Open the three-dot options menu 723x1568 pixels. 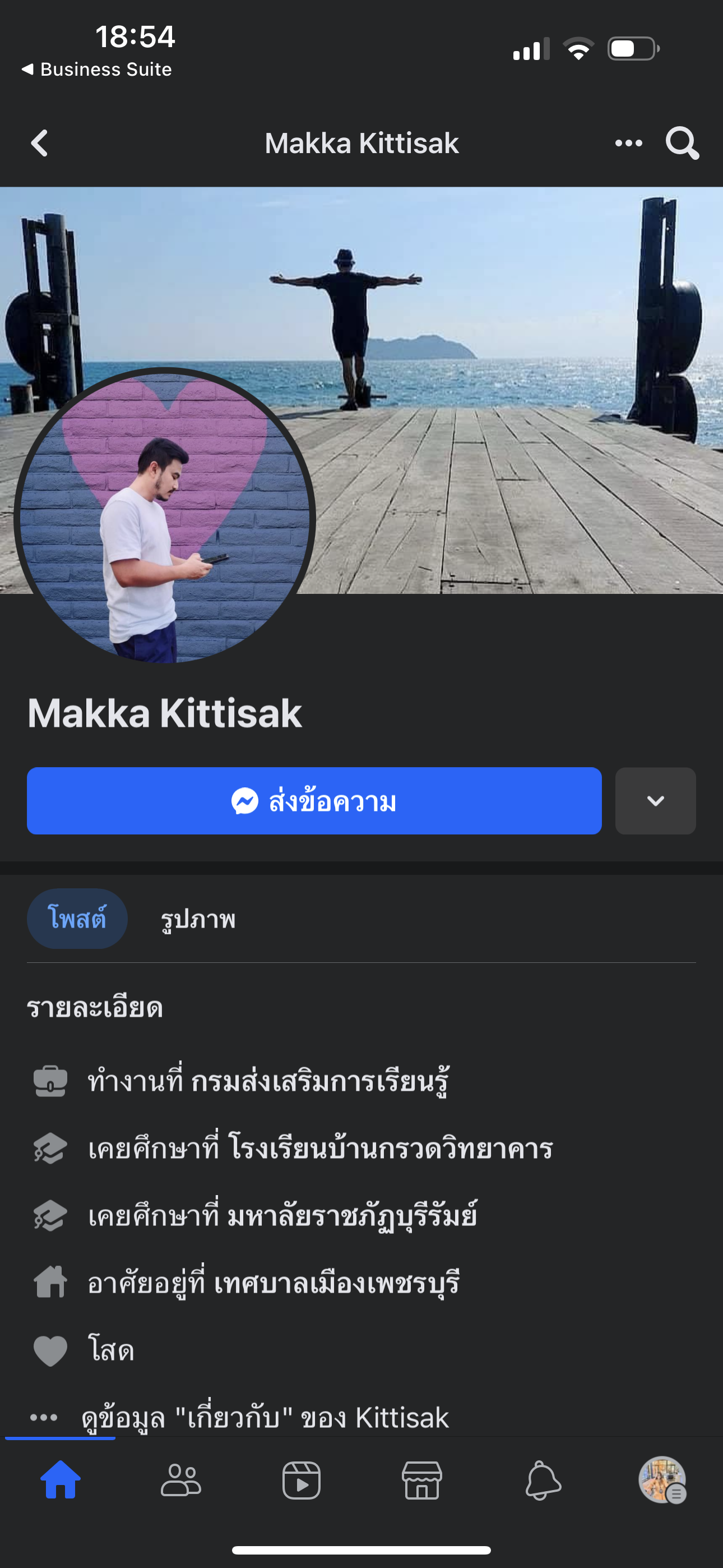pyautogui.click(x=628, y=144)
